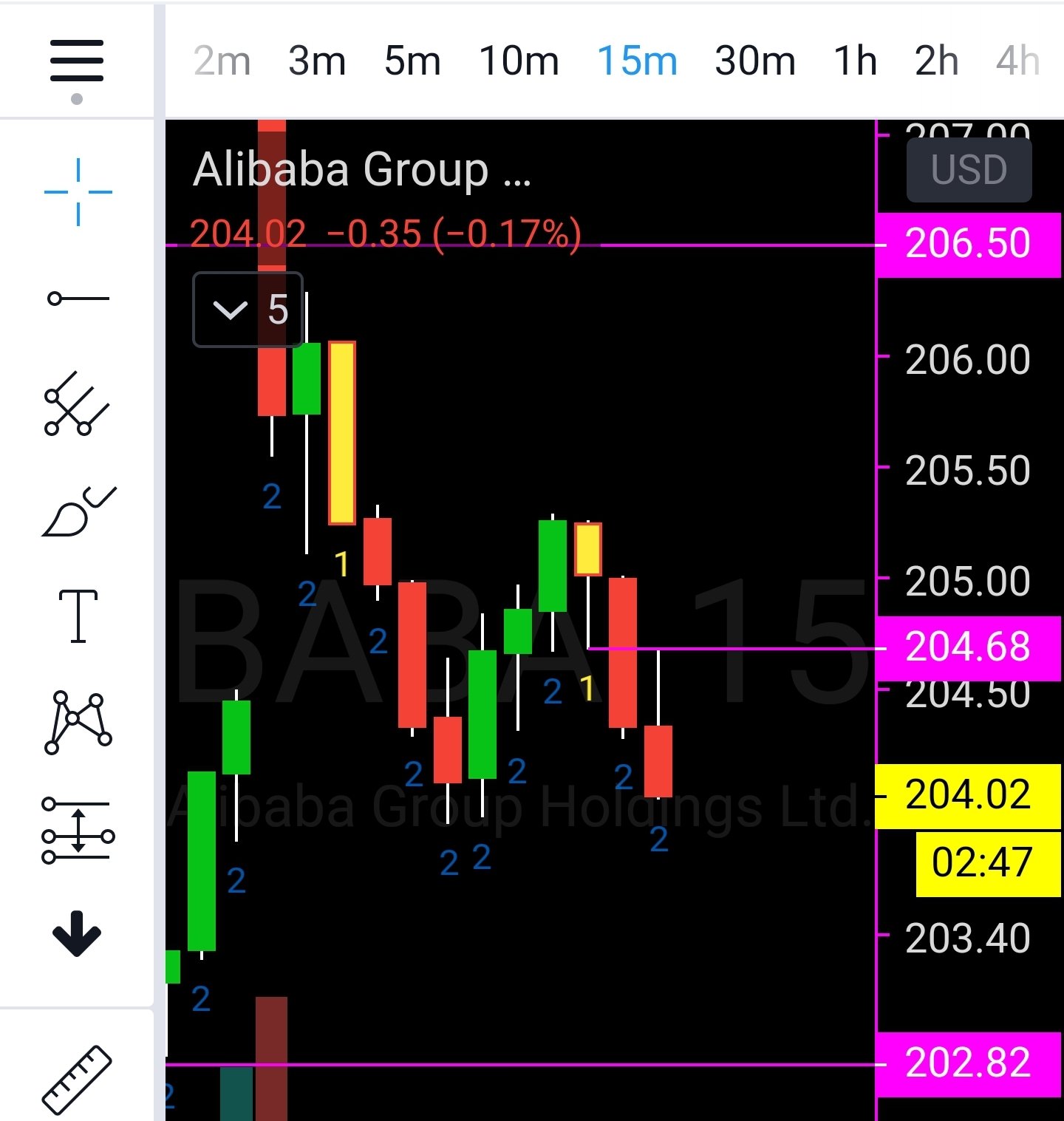The width and height of the screenshot is (1064, 1121).
Task: Open the XABCD Pattern tool
Action: pos(78,720)
